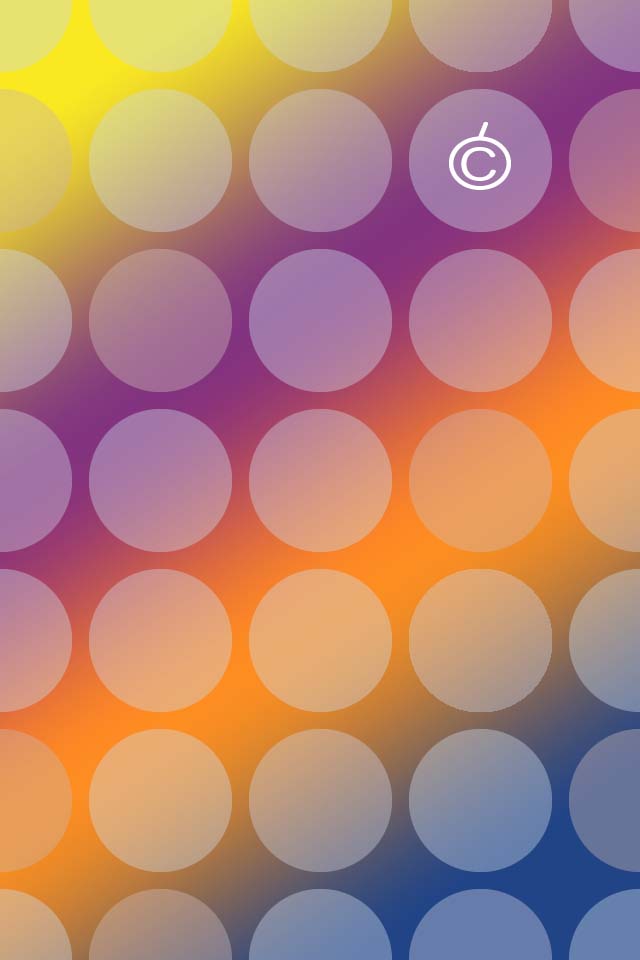Tap the circle with the C logo
This screenshot has height=960, width=640.
coord(480,160)
